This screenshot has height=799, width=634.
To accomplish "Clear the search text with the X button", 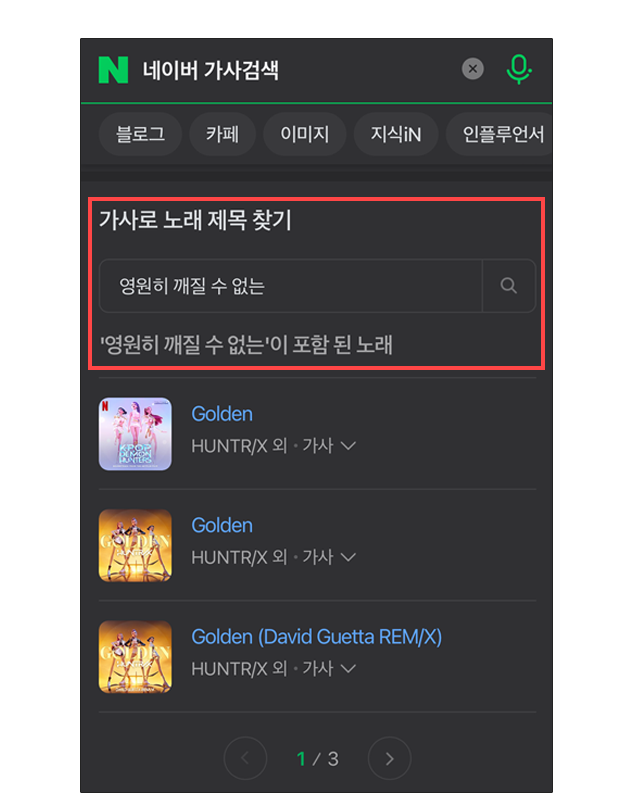I will (x=473, y=69).
